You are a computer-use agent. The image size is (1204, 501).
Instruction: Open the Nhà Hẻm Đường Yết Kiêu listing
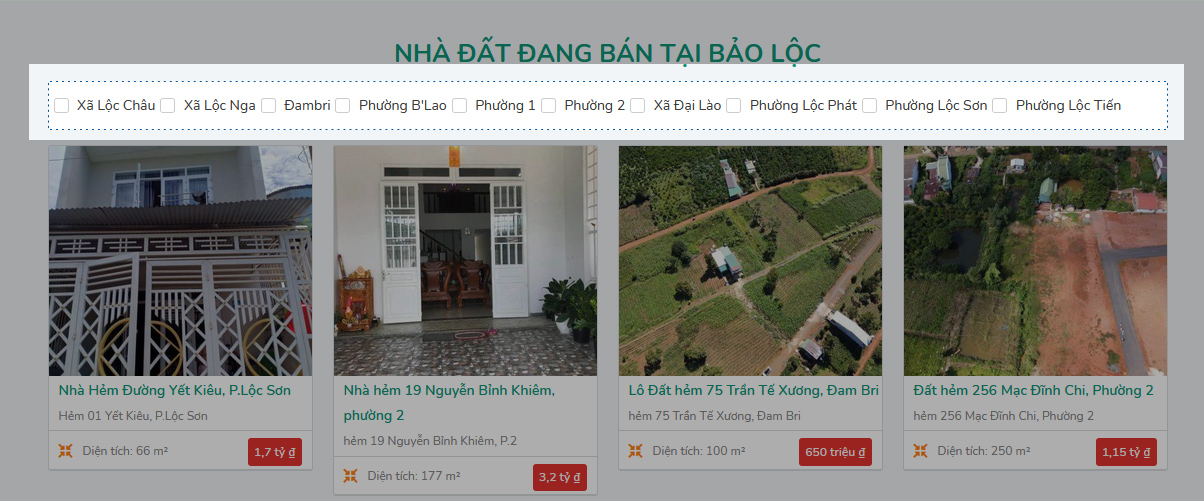pyautogui.click(x=174, y=390)
